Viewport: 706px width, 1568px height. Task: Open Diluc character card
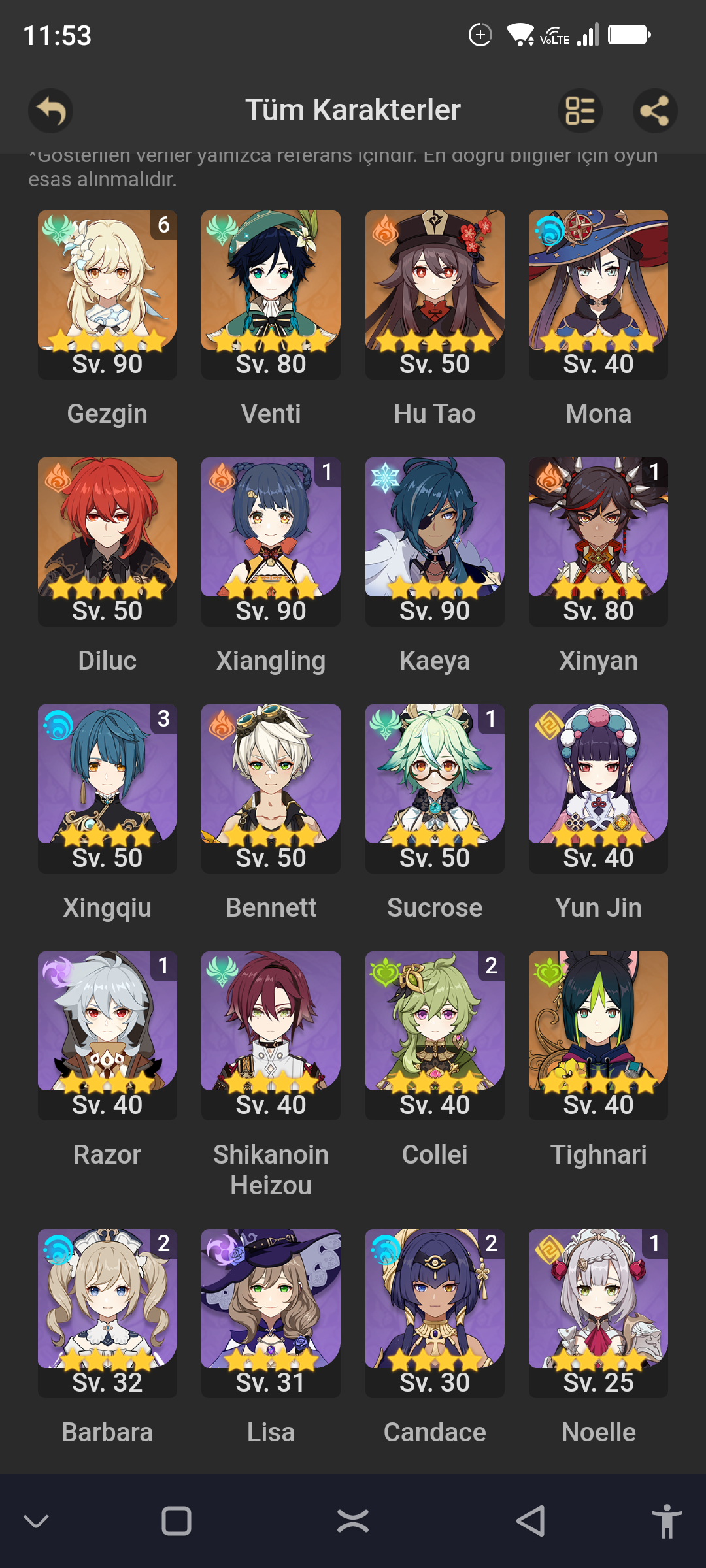[107, 541]
